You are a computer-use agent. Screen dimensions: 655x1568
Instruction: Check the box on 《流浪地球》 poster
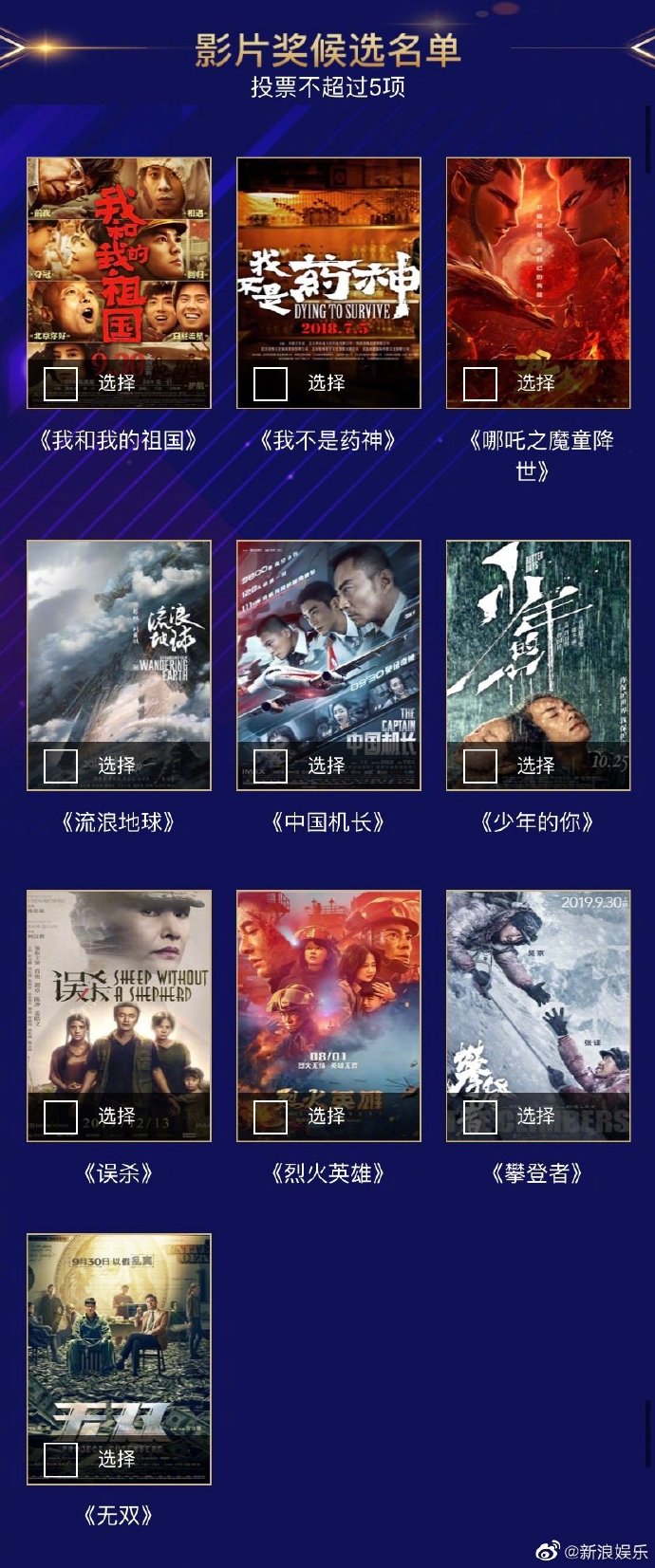click(61, 766)
